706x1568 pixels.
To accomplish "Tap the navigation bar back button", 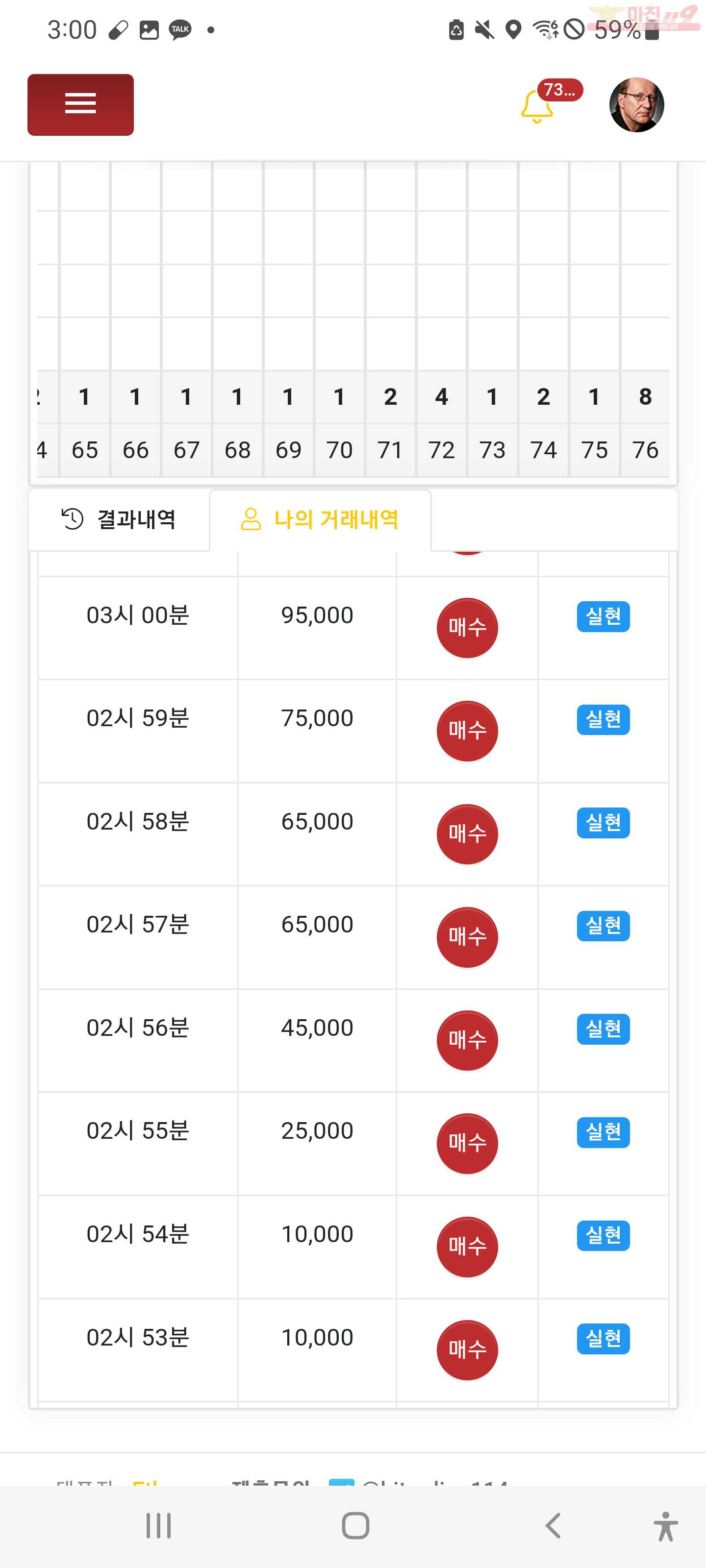I will tap(553, 1525).
